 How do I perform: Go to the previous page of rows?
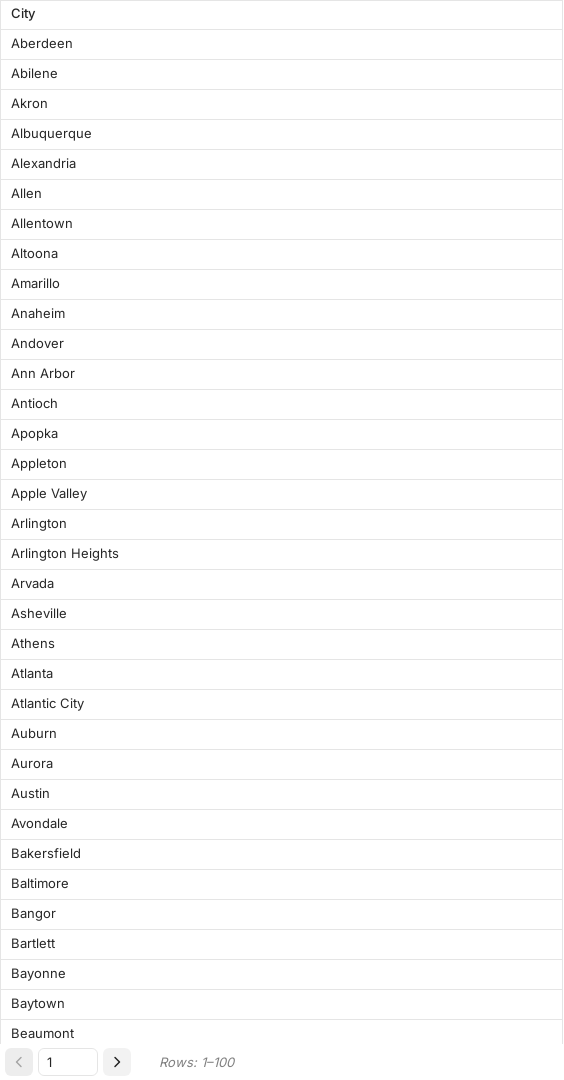tap(19, 1062)
